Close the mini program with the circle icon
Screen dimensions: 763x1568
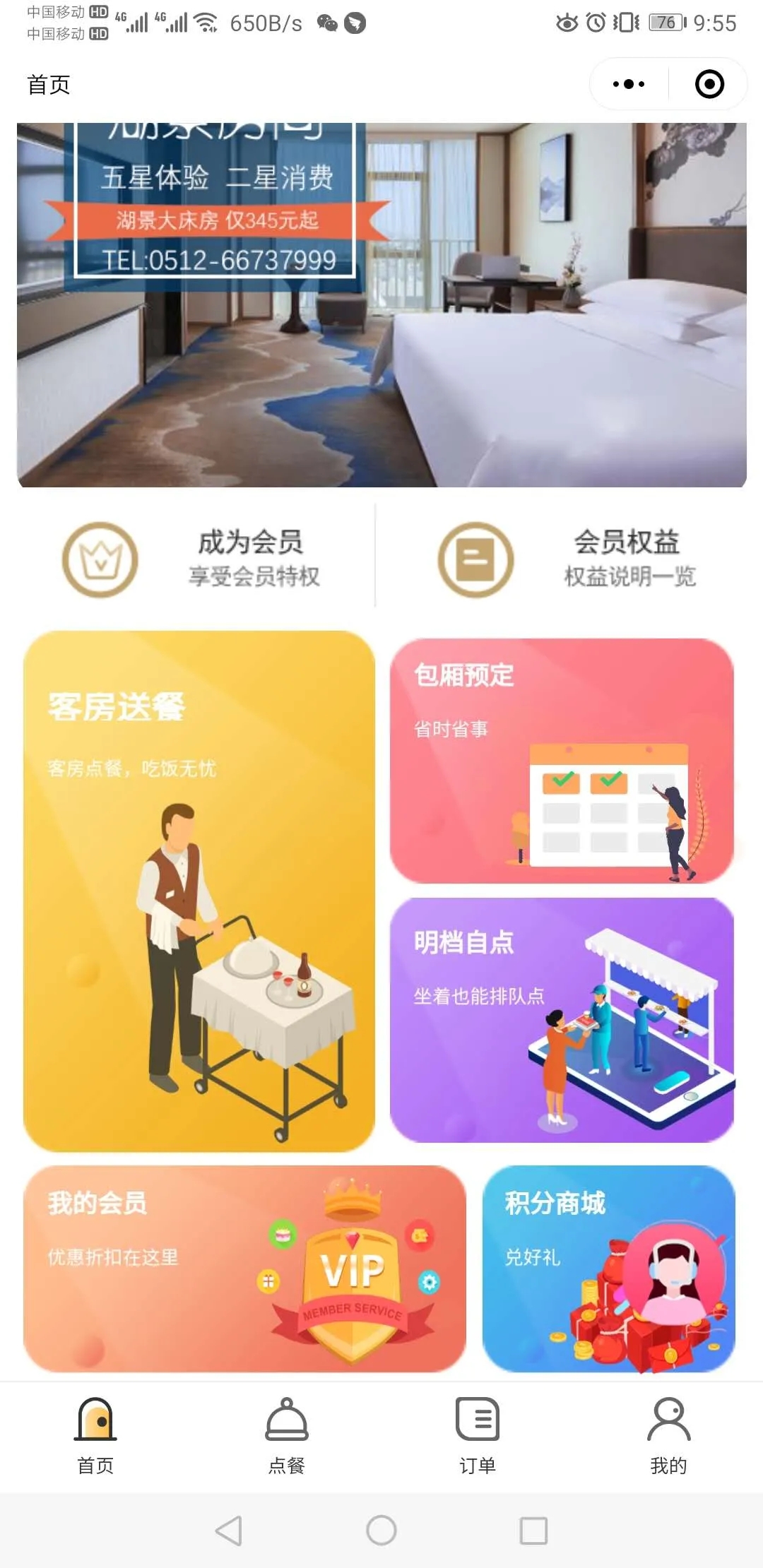[709, 84]
